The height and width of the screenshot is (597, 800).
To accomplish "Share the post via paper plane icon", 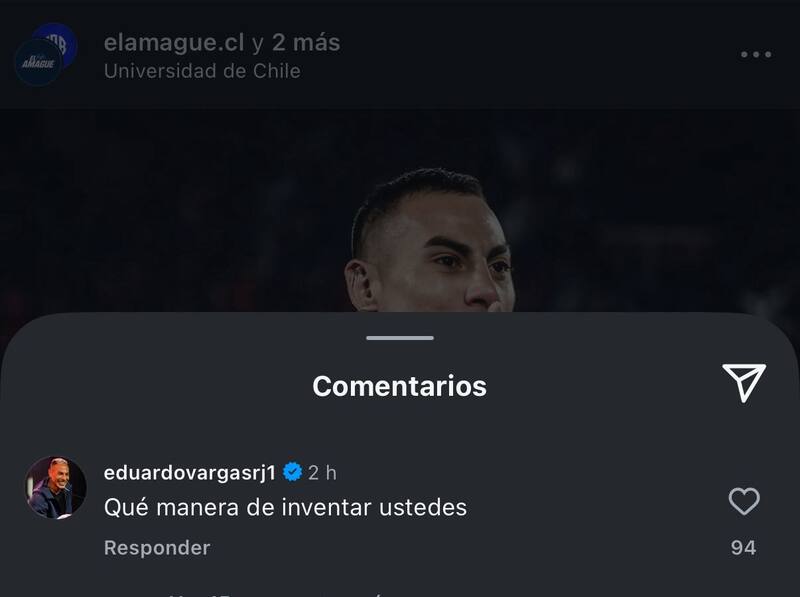I will click(744, 382).
